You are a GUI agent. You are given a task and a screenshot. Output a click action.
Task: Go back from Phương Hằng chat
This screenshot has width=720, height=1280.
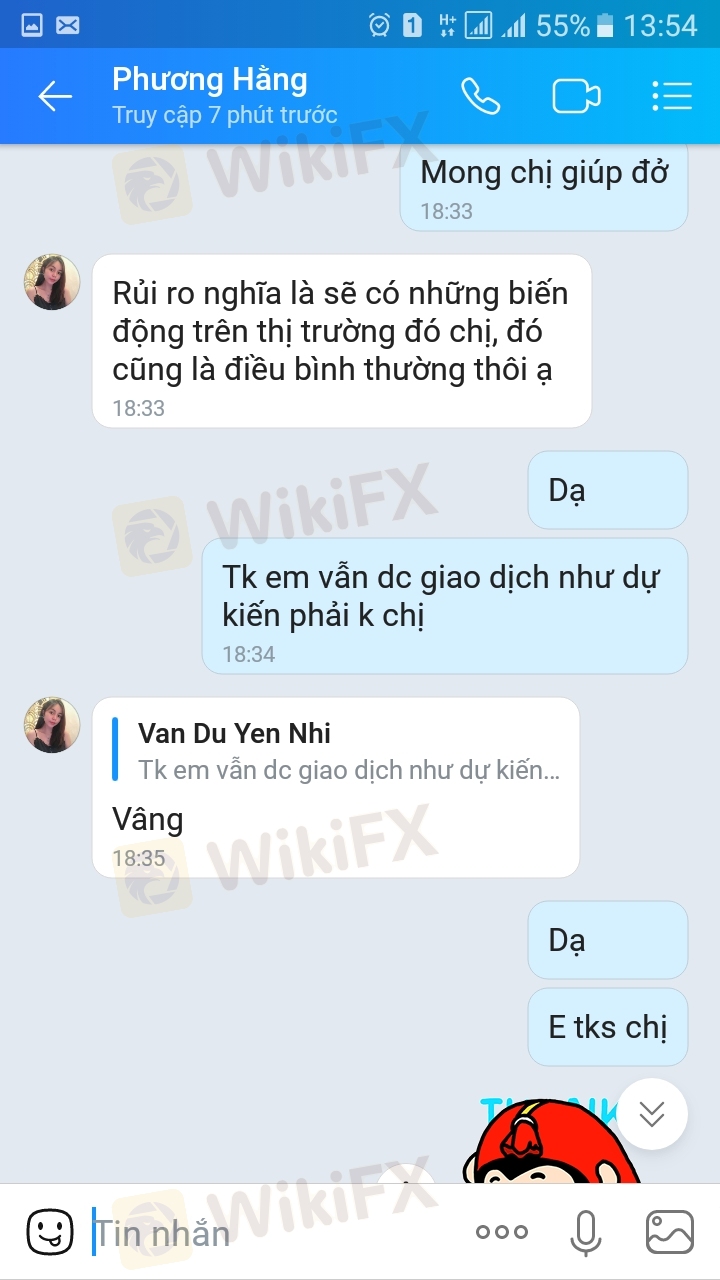(x=55, y=96)
